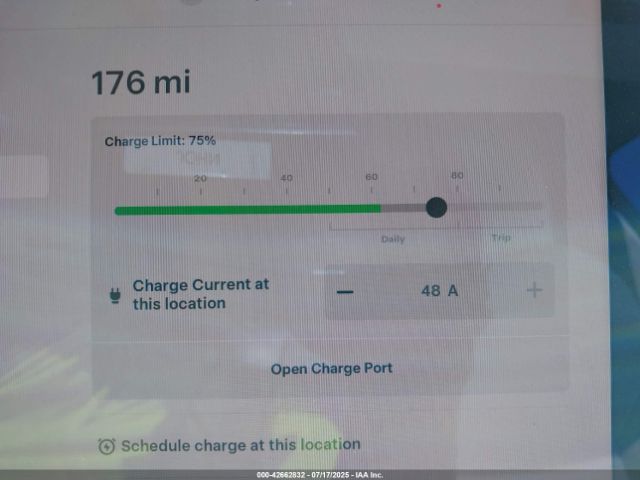Open the charge port
The image size is (640, 480).
[331, 369]
